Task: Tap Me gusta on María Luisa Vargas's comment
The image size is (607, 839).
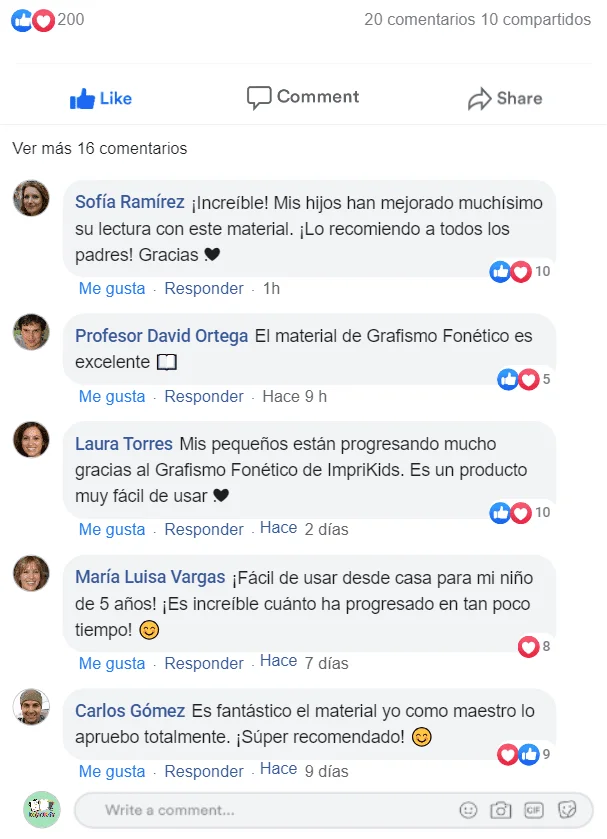Action: [112, 663]
